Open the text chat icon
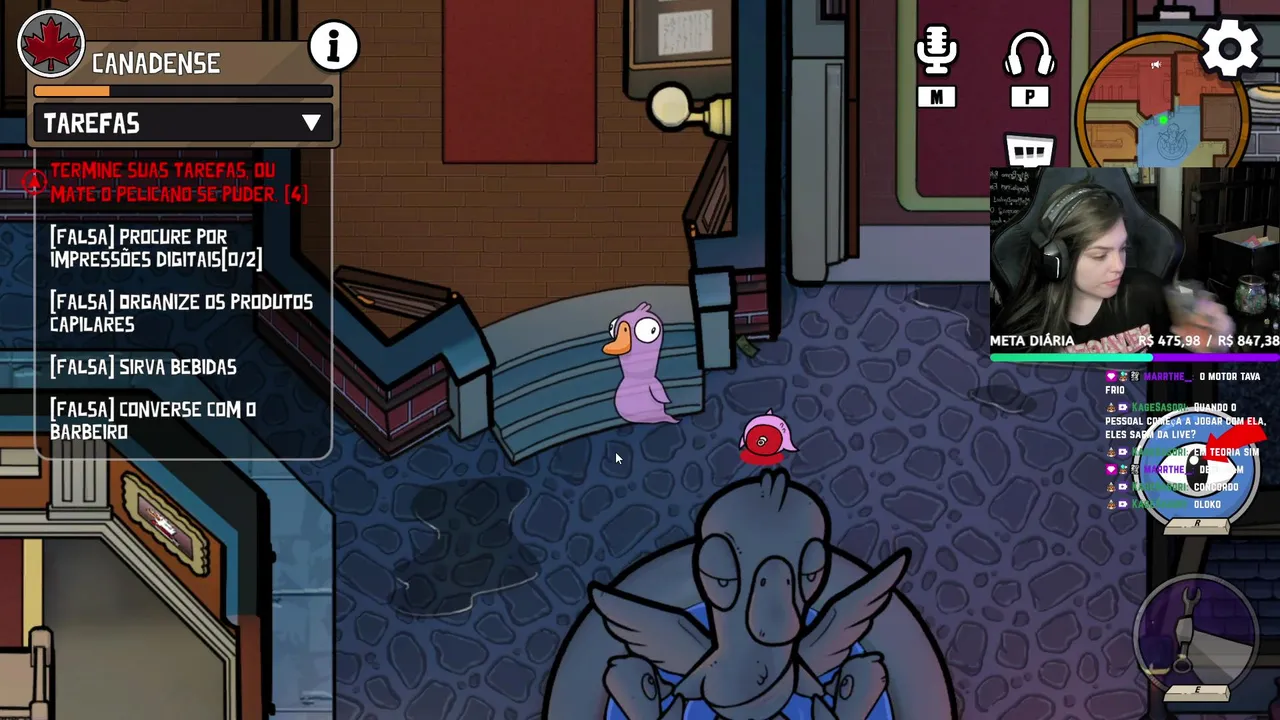 (x=1029, y=152)
